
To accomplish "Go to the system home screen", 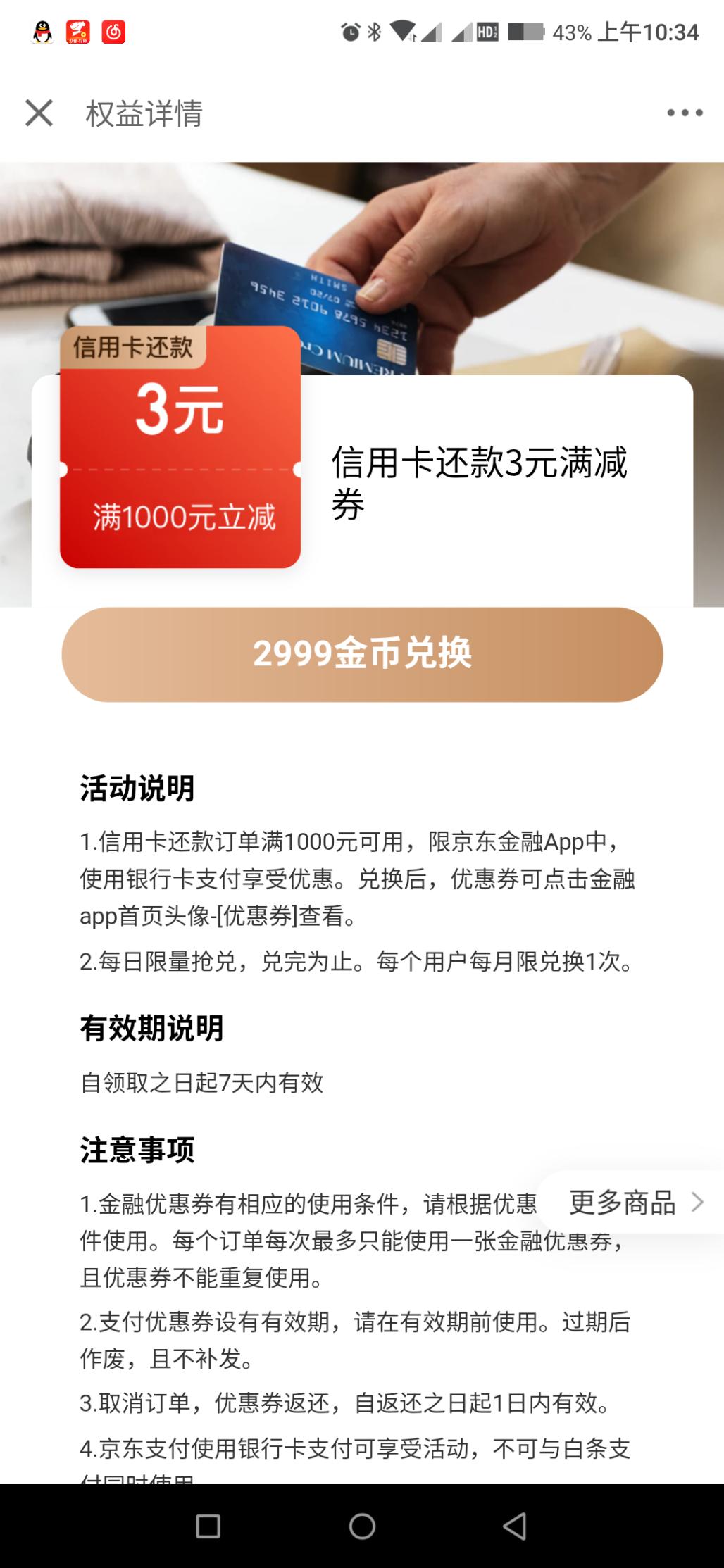I will coord(362,1526).
